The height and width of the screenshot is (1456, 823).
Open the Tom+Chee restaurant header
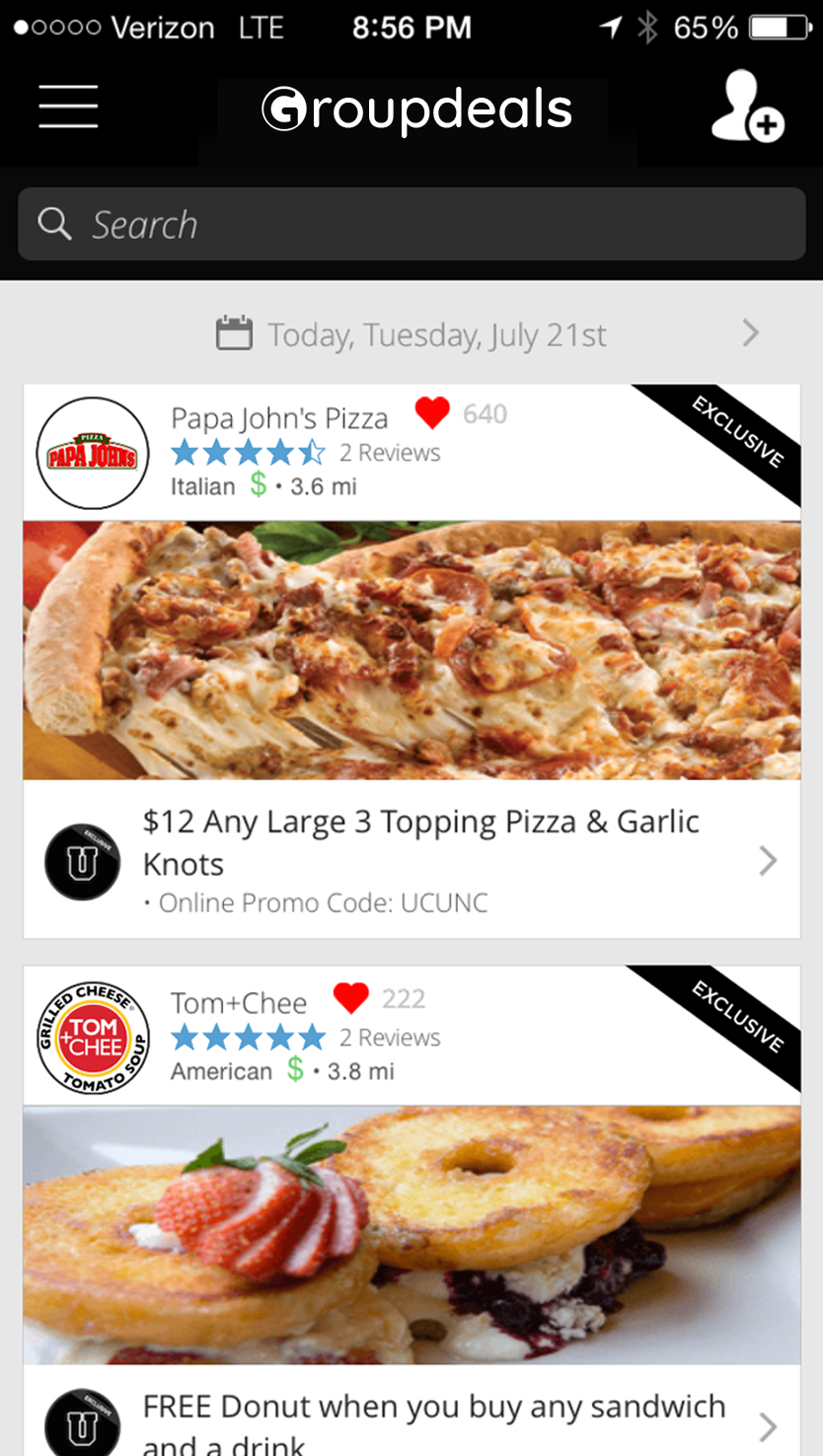click(x=238, y=1004)
